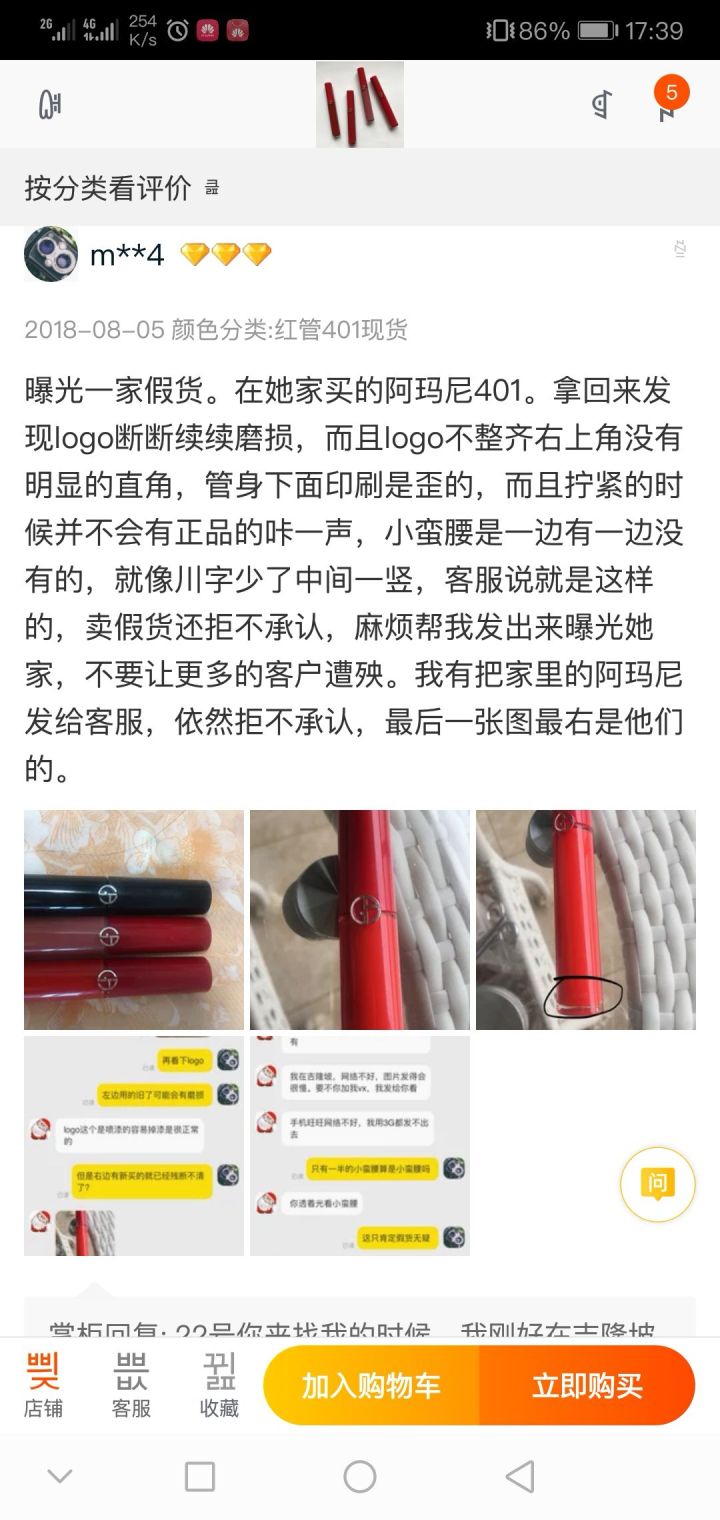Screen dimensions: 720x1520
Task: Go to the system home screen
Action: tap(359, 1476)
